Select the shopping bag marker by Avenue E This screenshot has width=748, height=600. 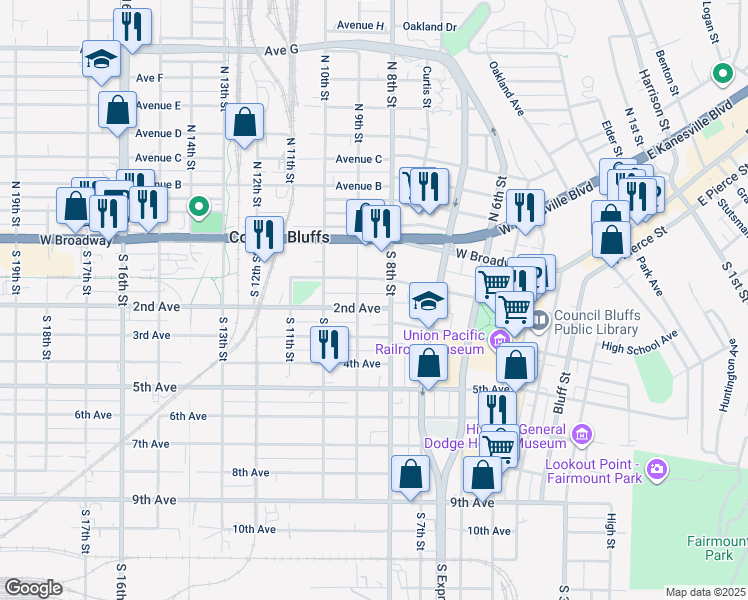(117, 112)
